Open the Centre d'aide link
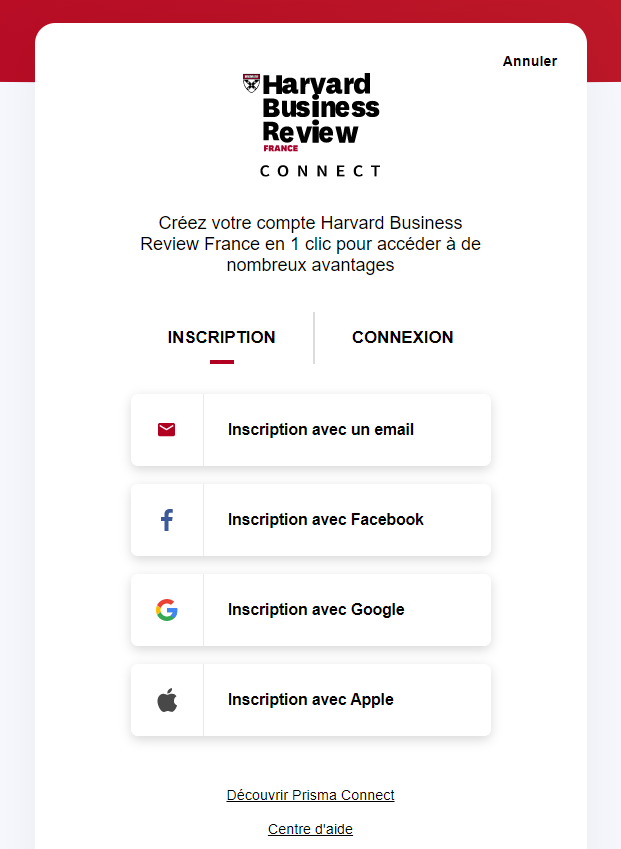Viewport: 621px width, 849px height. [x=310, y=829]
